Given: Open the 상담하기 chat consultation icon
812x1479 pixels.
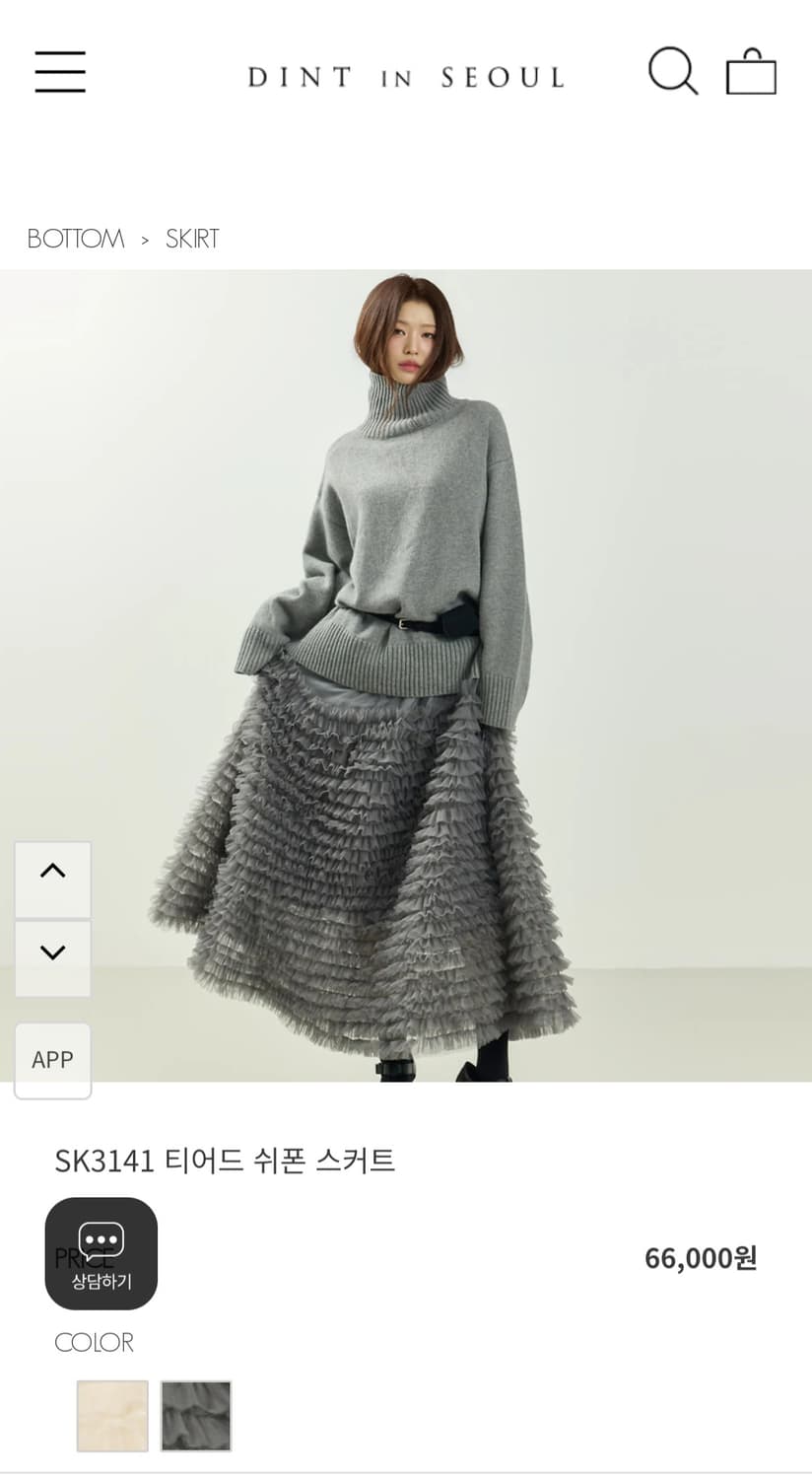Looking at the screenshot, I should [x=101, y=1253].
